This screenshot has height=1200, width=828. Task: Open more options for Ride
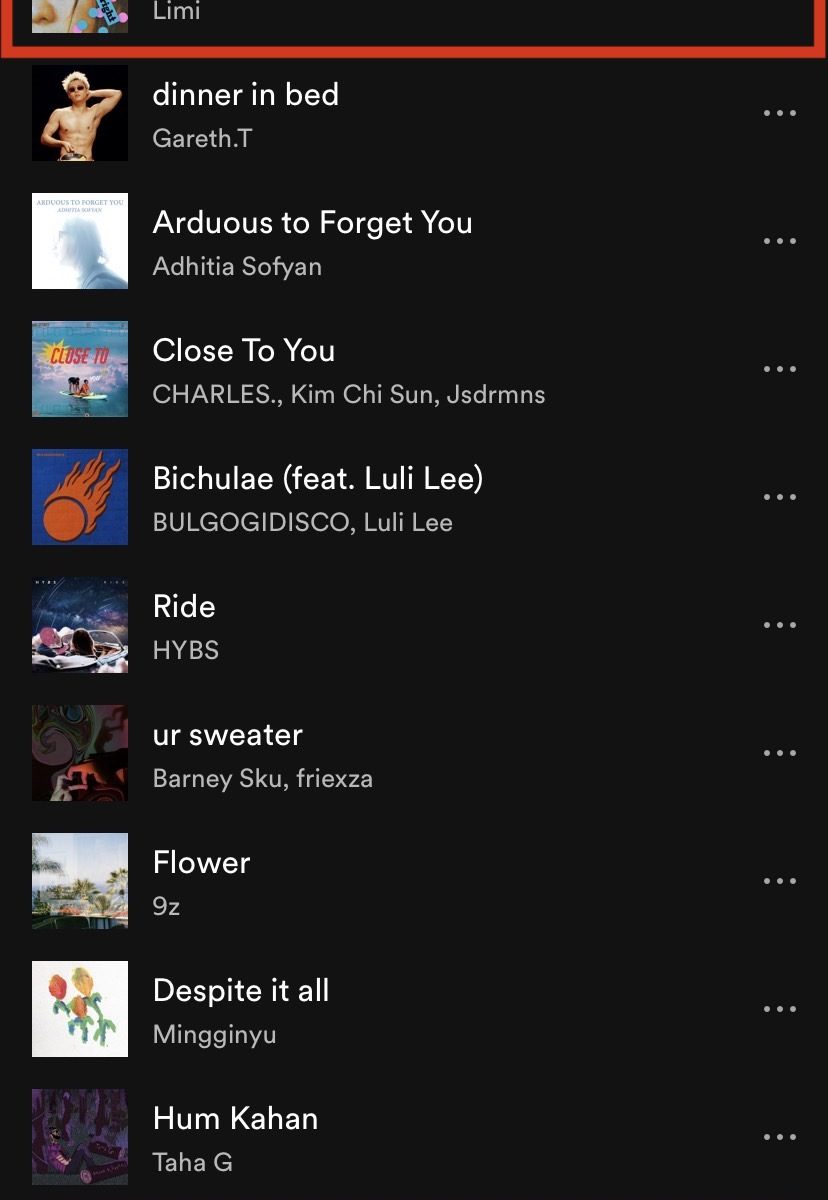click(x=779, y=625)
